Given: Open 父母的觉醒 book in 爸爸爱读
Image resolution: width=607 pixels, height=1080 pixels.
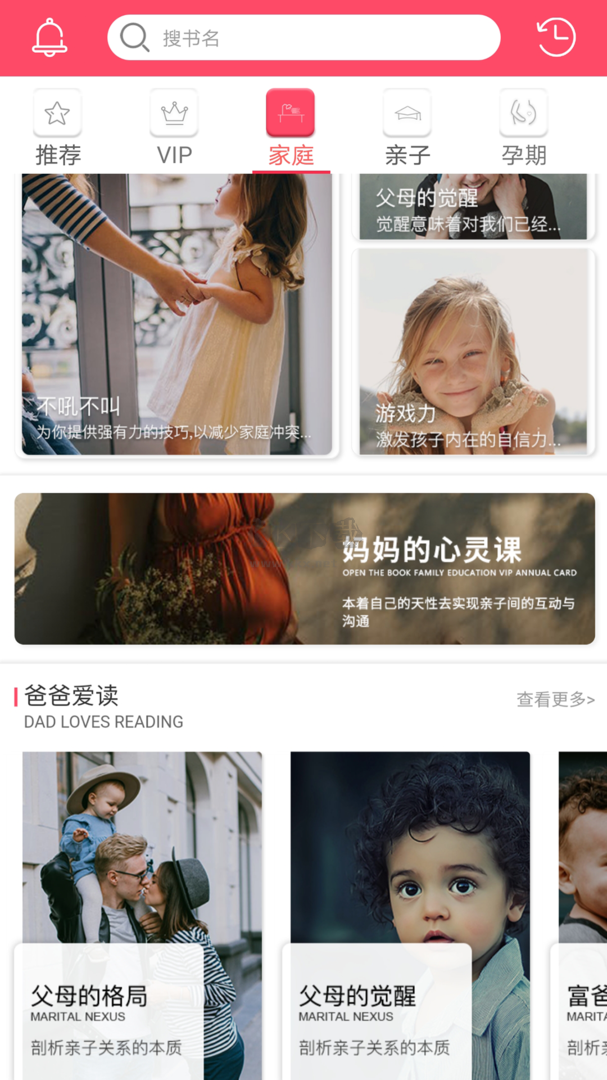Looking at the screenshot, I should [x=410, y=915].
